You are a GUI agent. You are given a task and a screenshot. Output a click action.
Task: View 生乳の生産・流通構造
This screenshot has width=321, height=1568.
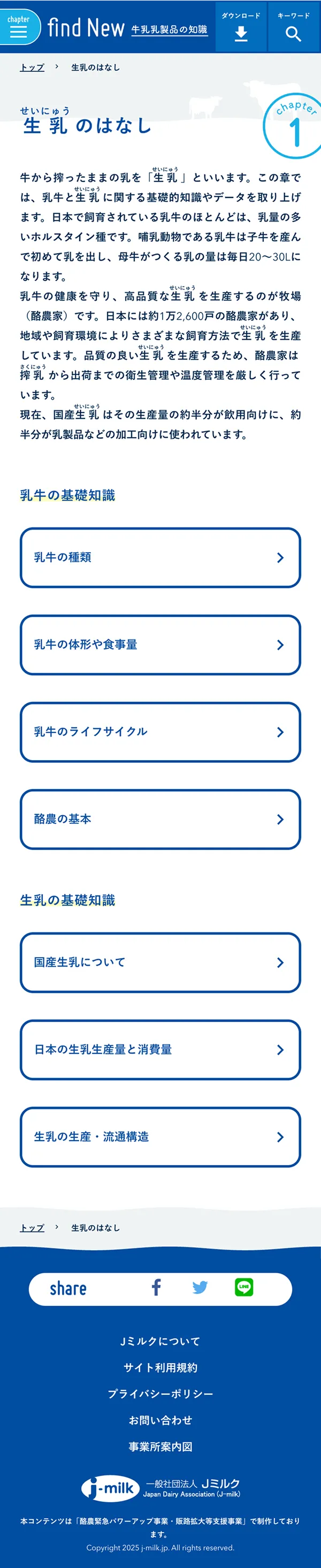(160, 1136)
